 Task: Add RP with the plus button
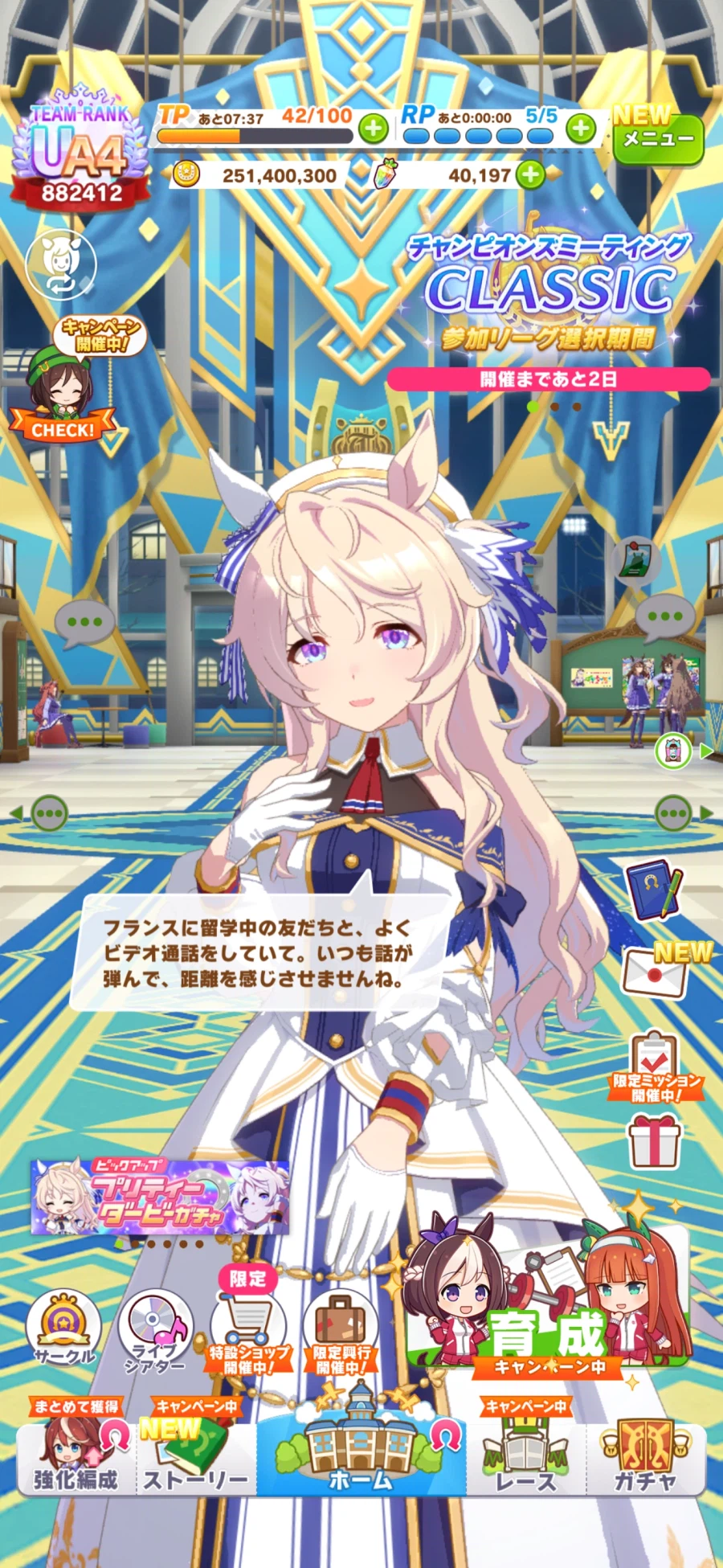click(581, 128)
